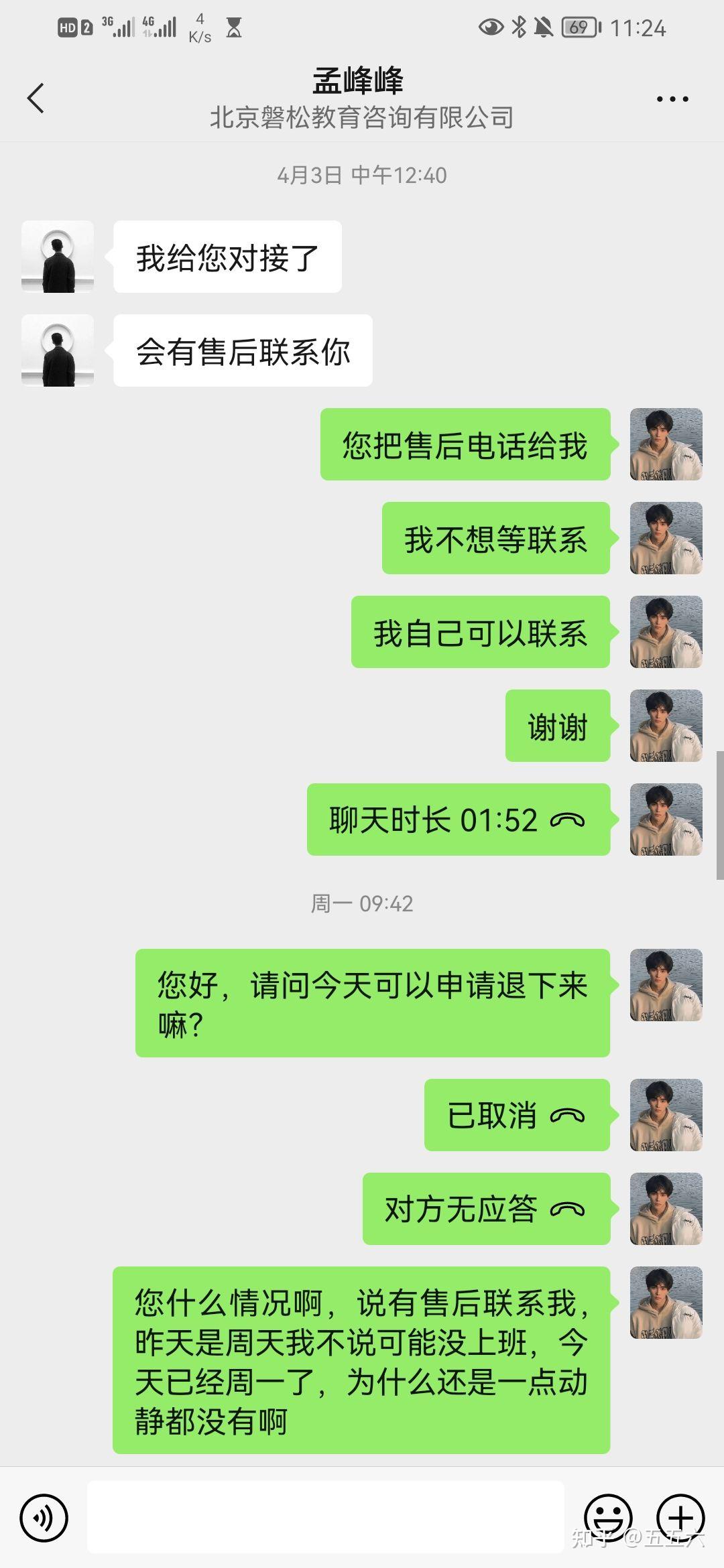Open the three-dot chat info menu
The width and height of the screenshot is (724, 1568).
pos(672,99)
